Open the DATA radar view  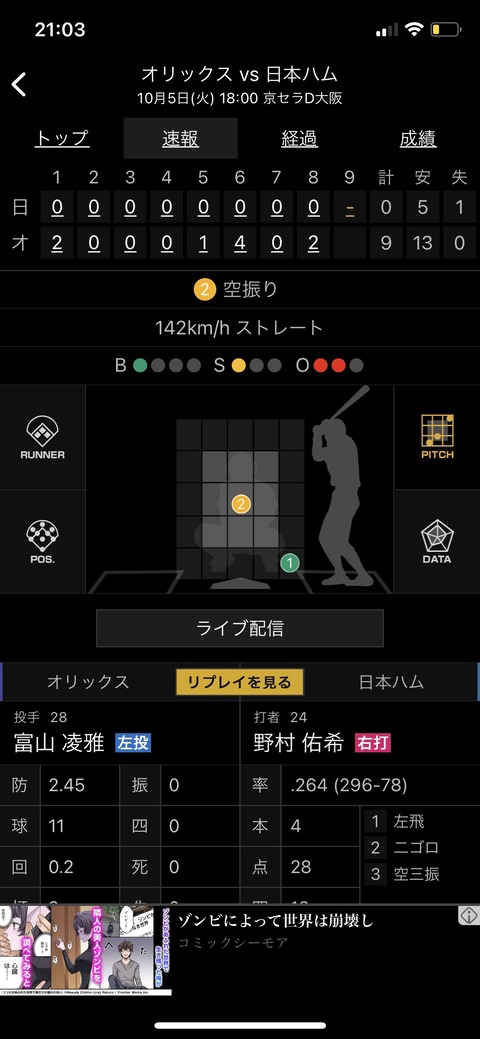pos(437,541)
